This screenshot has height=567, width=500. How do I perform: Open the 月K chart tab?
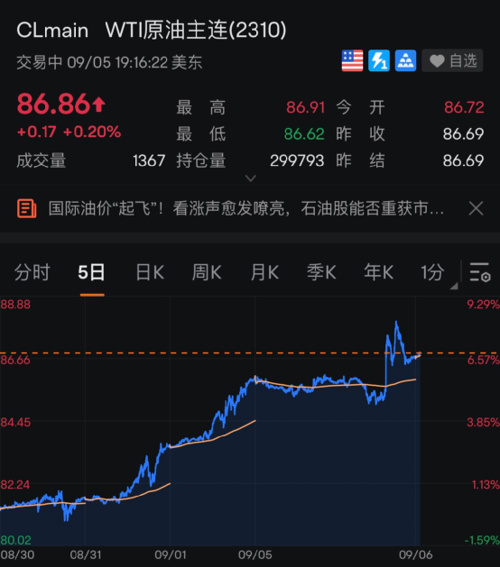point(265,272)
